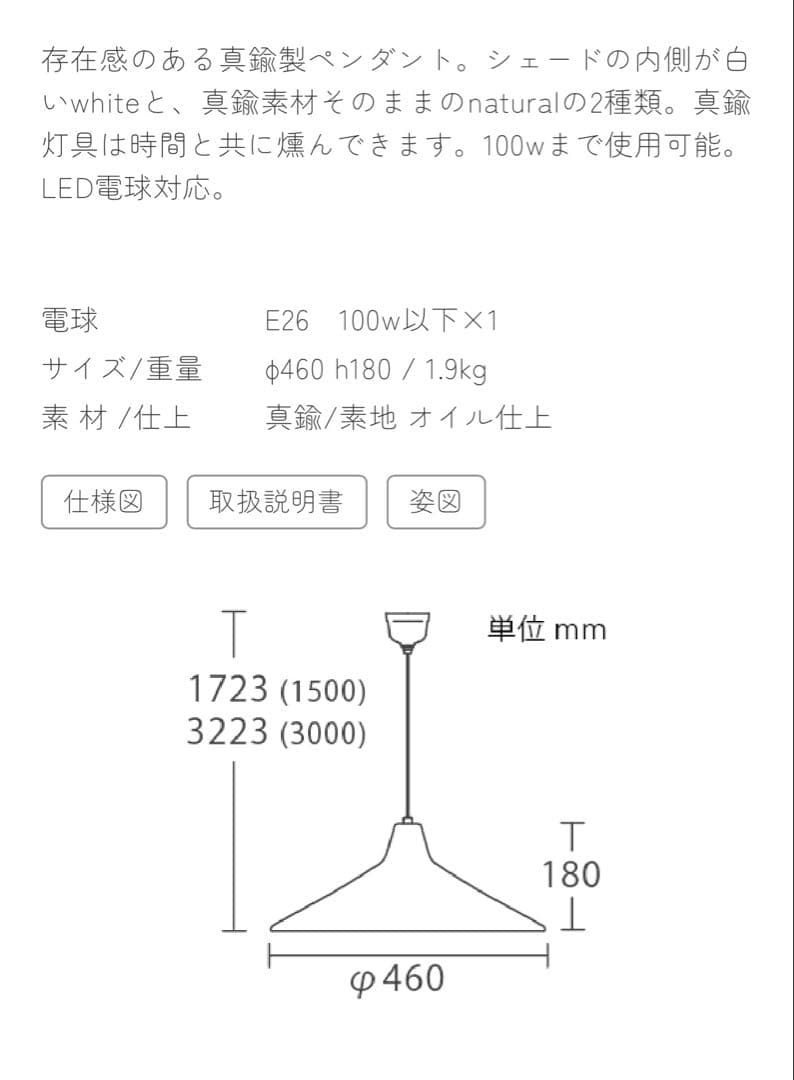794x1080 pixels.
Task: Open the 取扱説明書 instruction manual
Action: 277,502
